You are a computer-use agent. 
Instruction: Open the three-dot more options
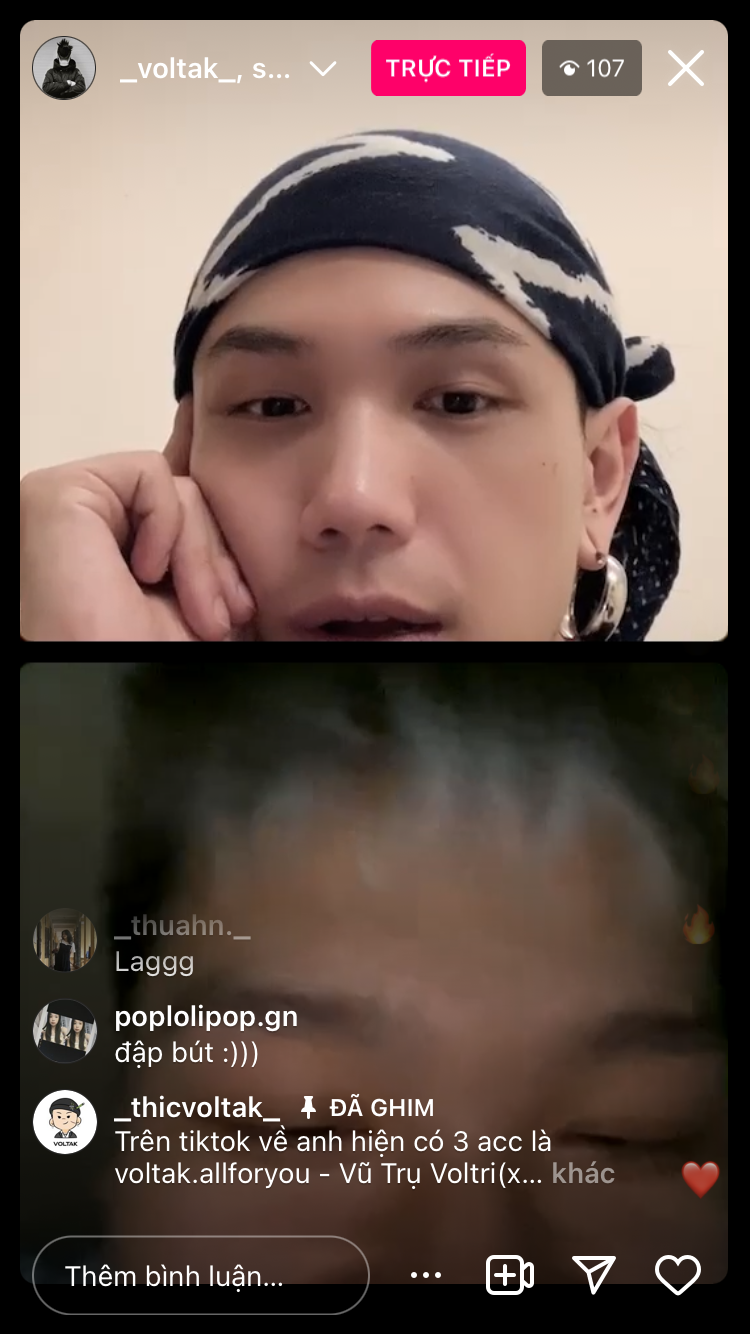pyautogui.click(x=426, y=1275)
